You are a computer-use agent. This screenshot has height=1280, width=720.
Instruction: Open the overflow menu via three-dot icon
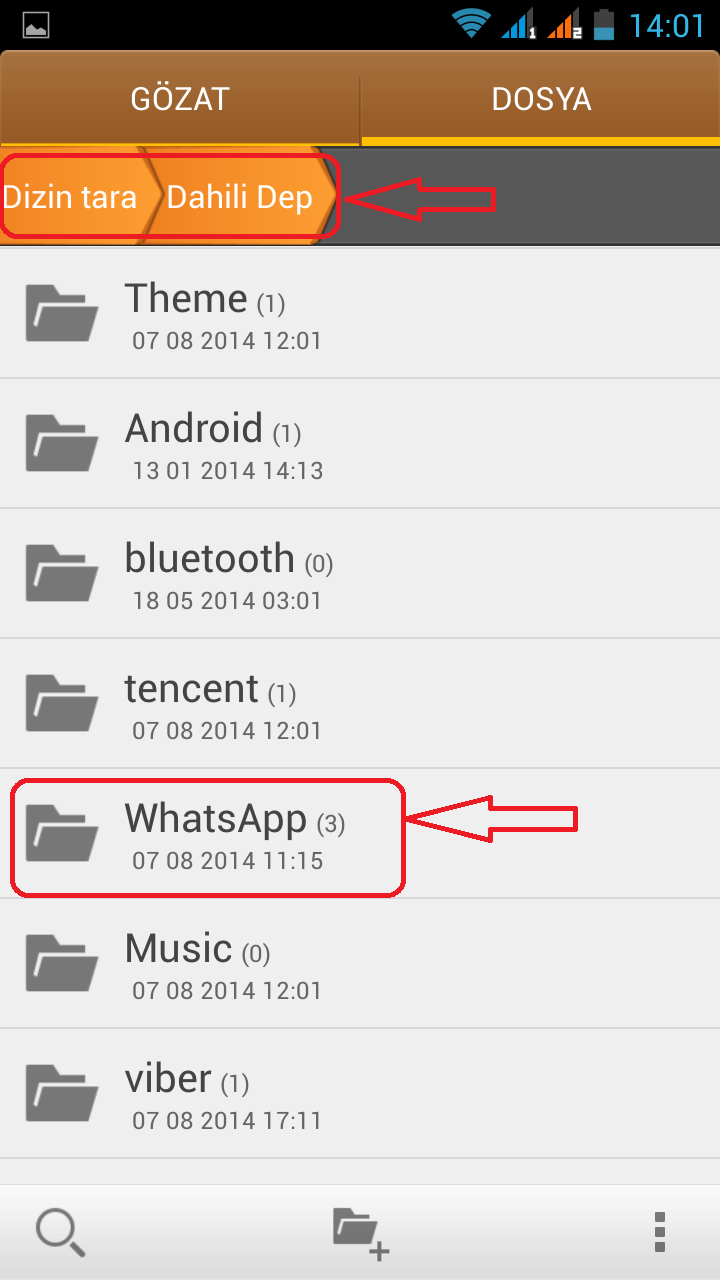(658, 1230)
